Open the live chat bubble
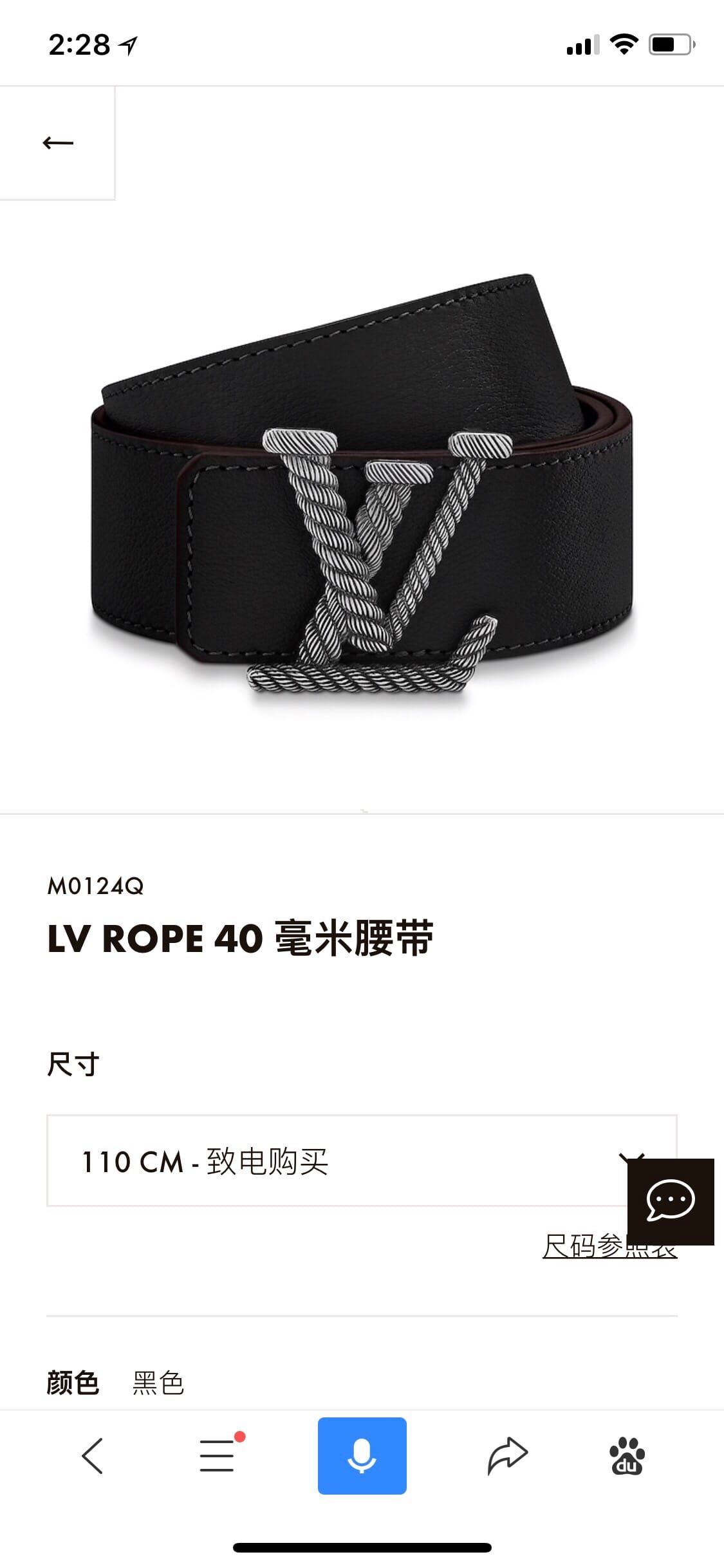This screenshot has width=724, height=1568. pos(671,1201)
